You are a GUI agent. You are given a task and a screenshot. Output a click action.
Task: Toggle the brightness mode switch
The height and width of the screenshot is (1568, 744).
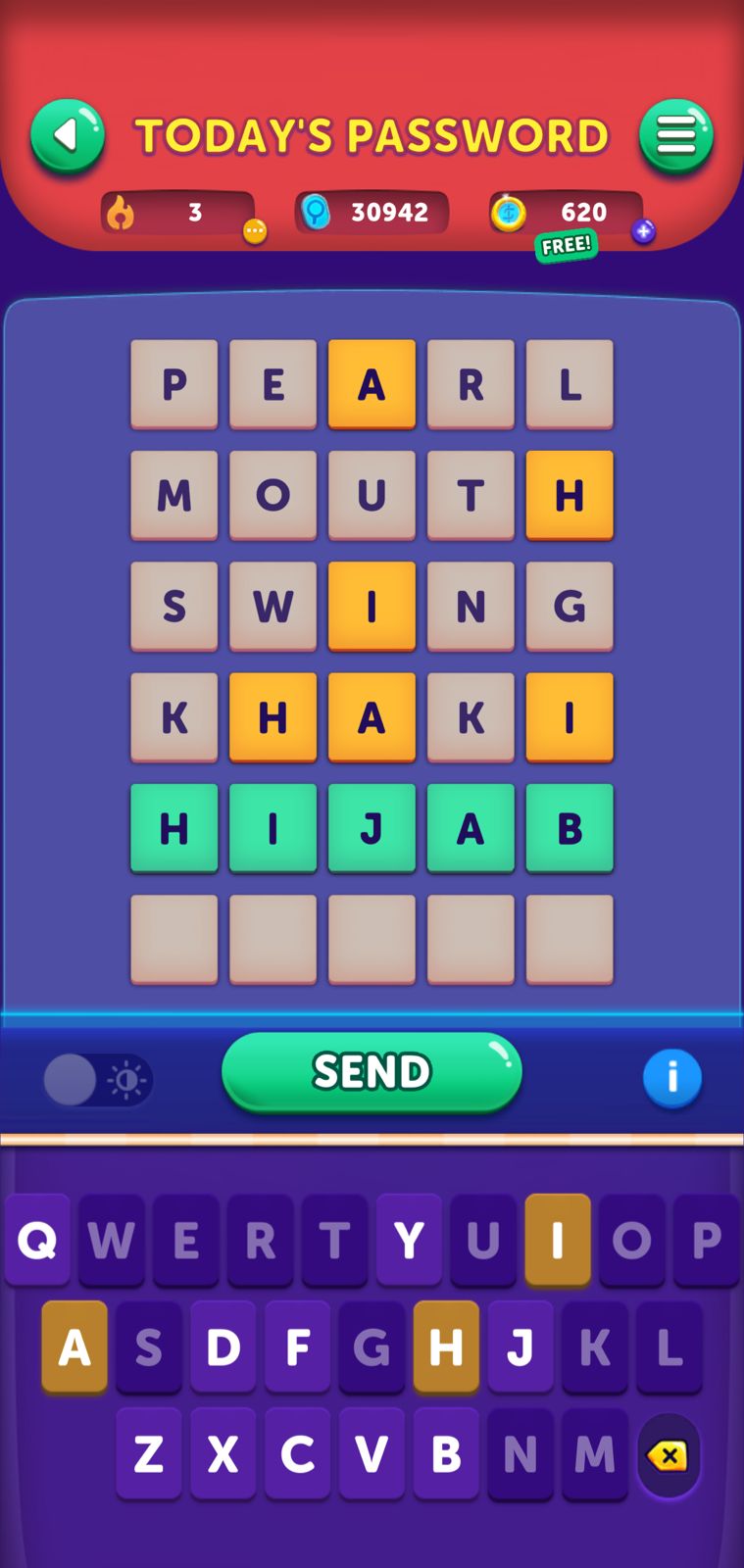(x=97, y=1080)
